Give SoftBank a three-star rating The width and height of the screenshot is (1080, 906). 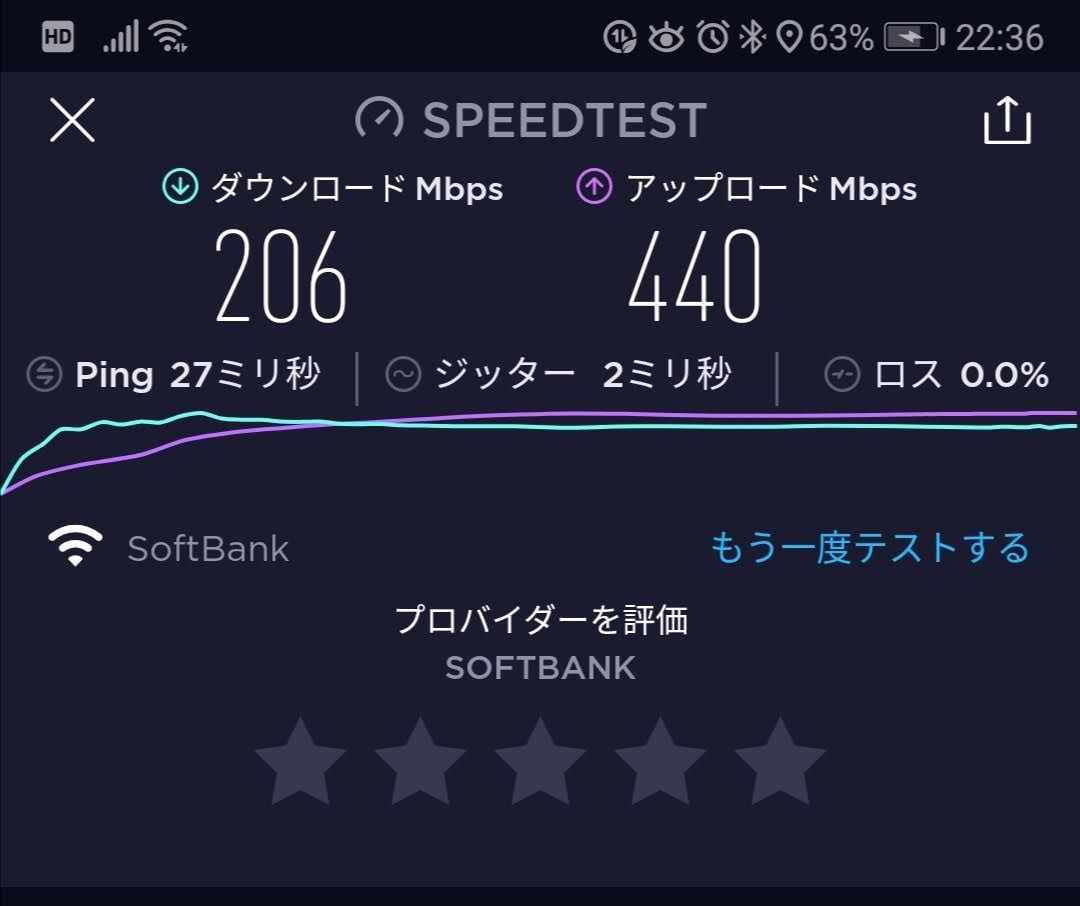[x=540, y=762]
